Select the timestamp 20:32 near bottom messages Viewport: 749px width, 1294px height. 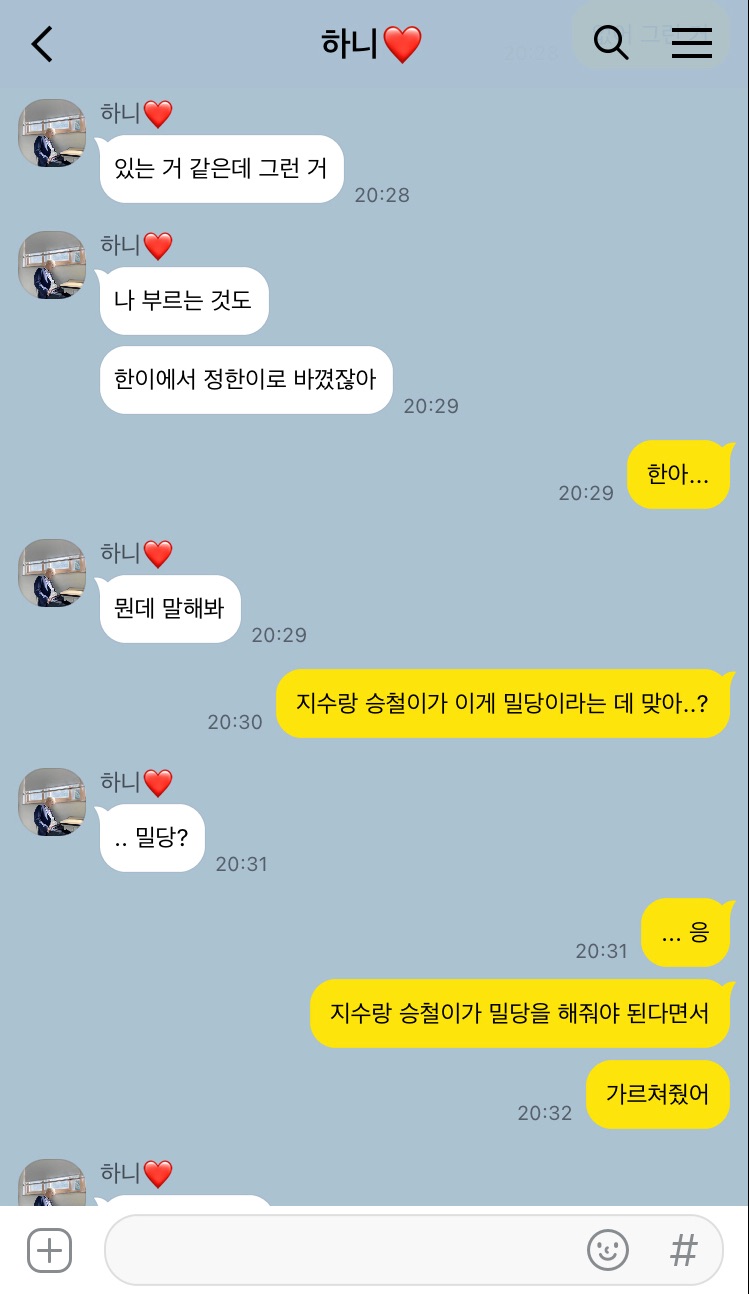point(545,1112)
